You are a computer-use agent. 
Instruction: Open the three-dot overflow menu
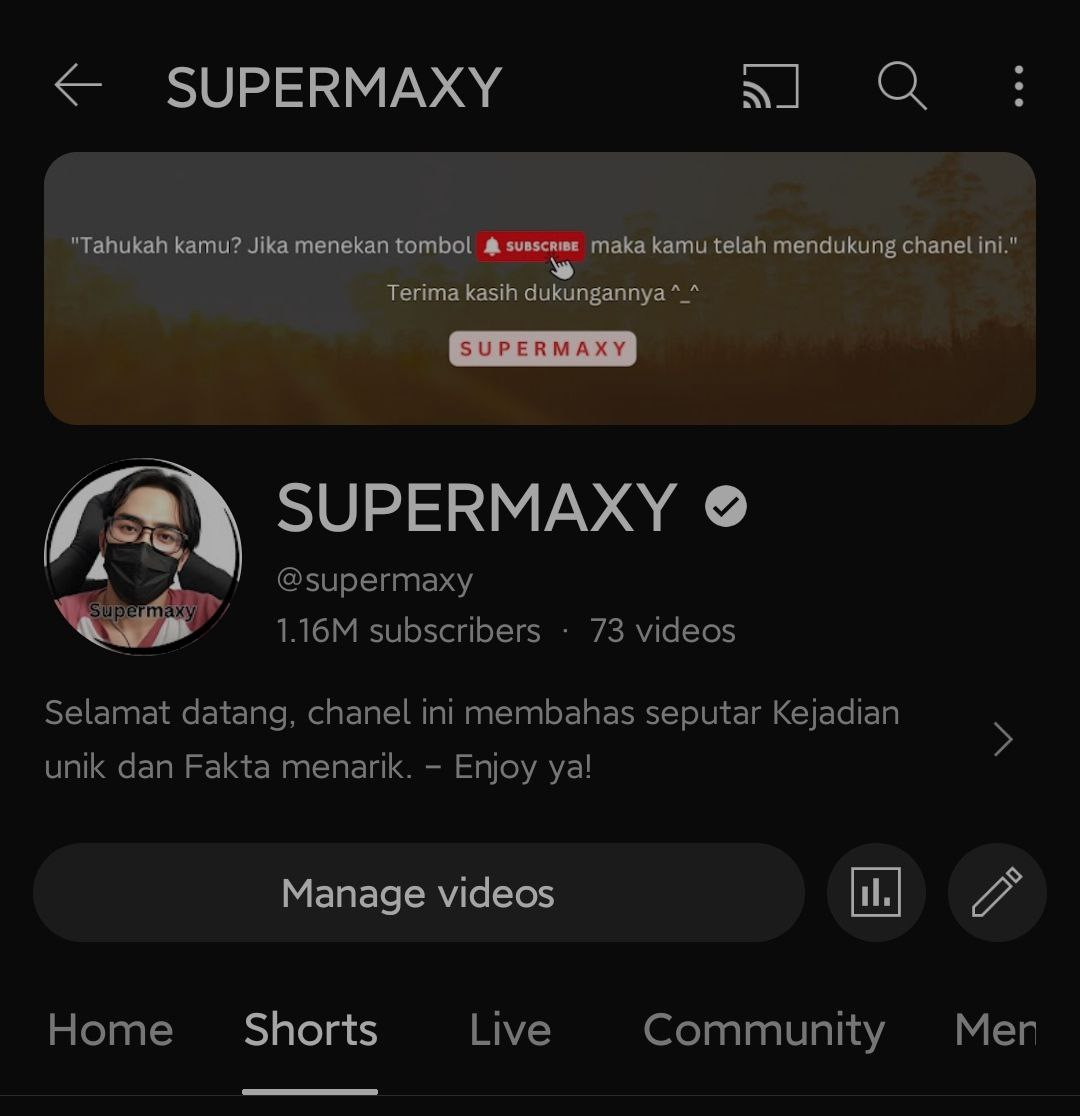pyautogui.click(x=1018, y=86)
